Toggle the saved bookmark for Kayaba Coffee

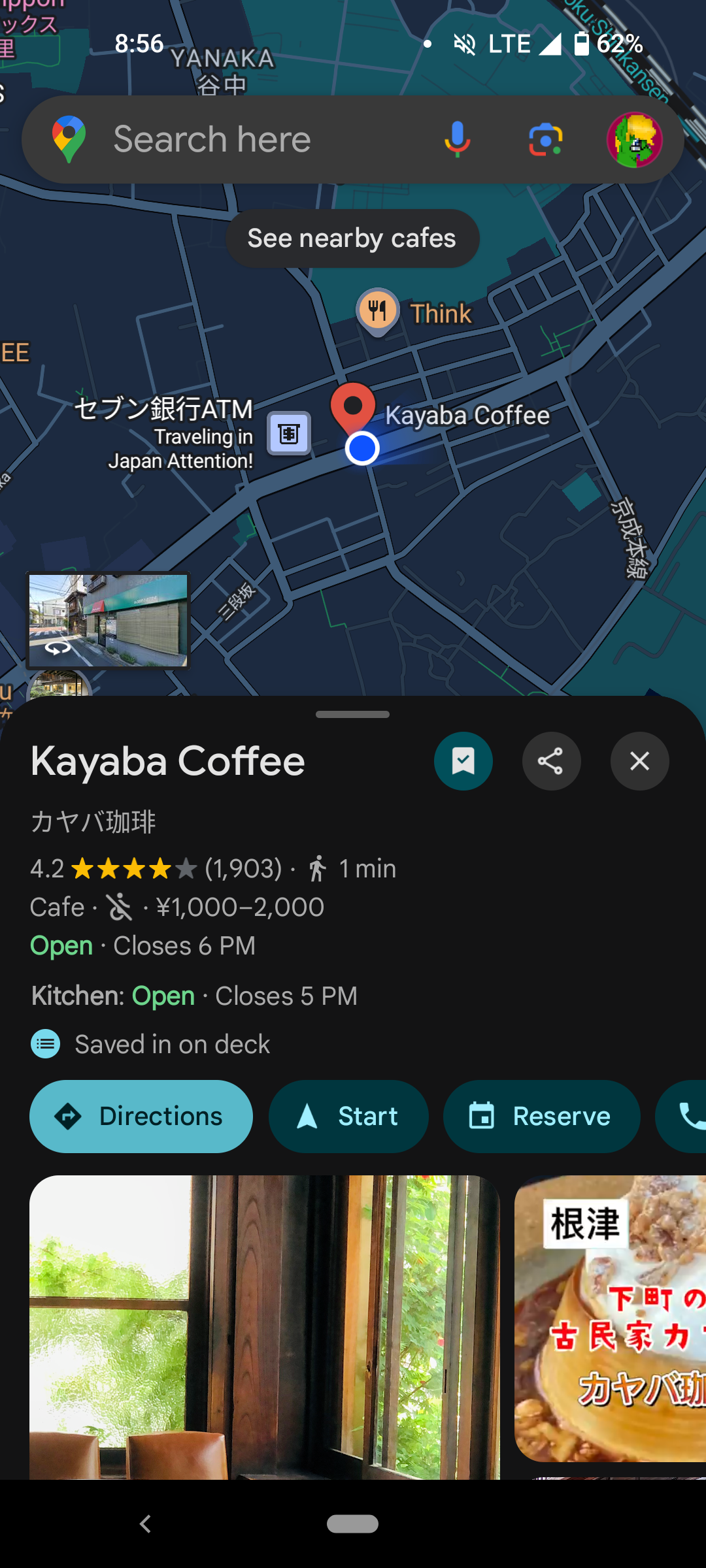[x=463, y=761]
